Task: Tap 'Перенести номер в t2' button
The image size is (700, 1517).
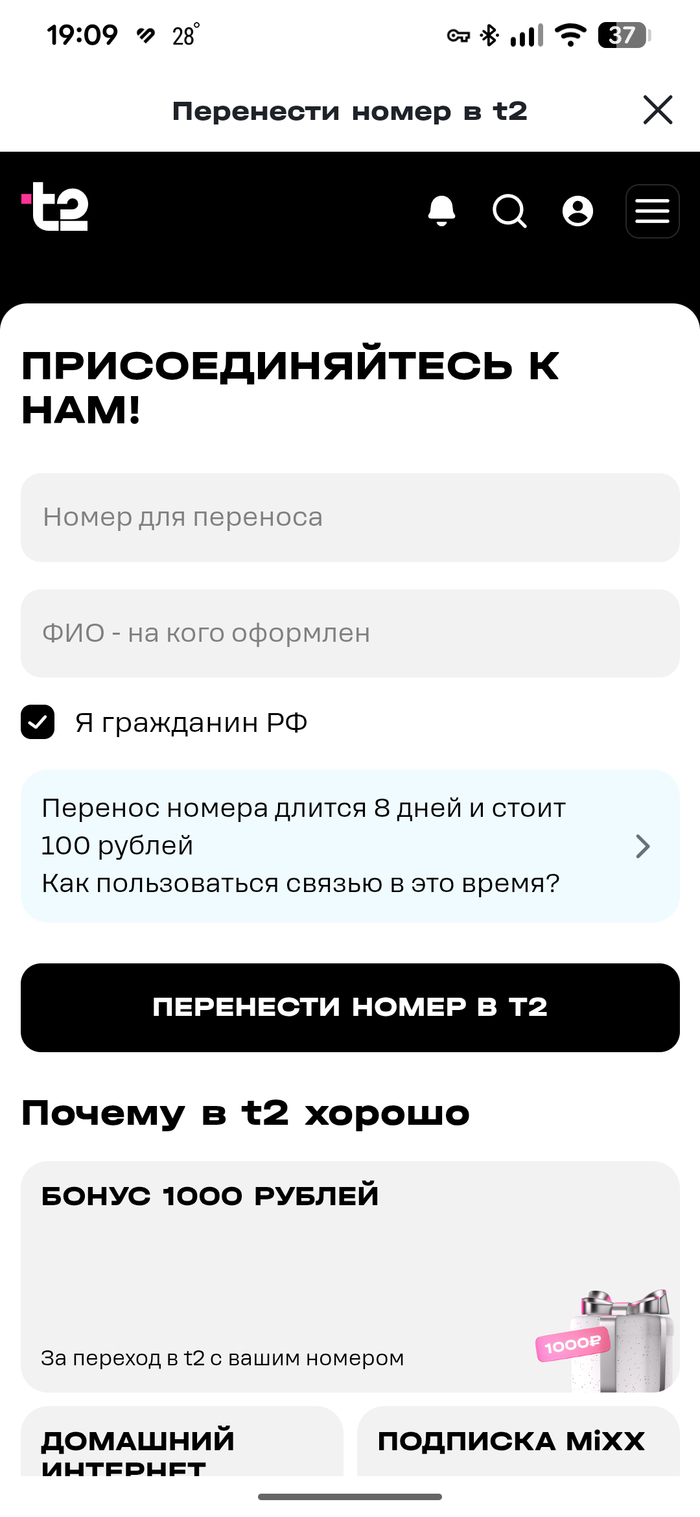Action: pyautogui.click(x=350, y=1007)
